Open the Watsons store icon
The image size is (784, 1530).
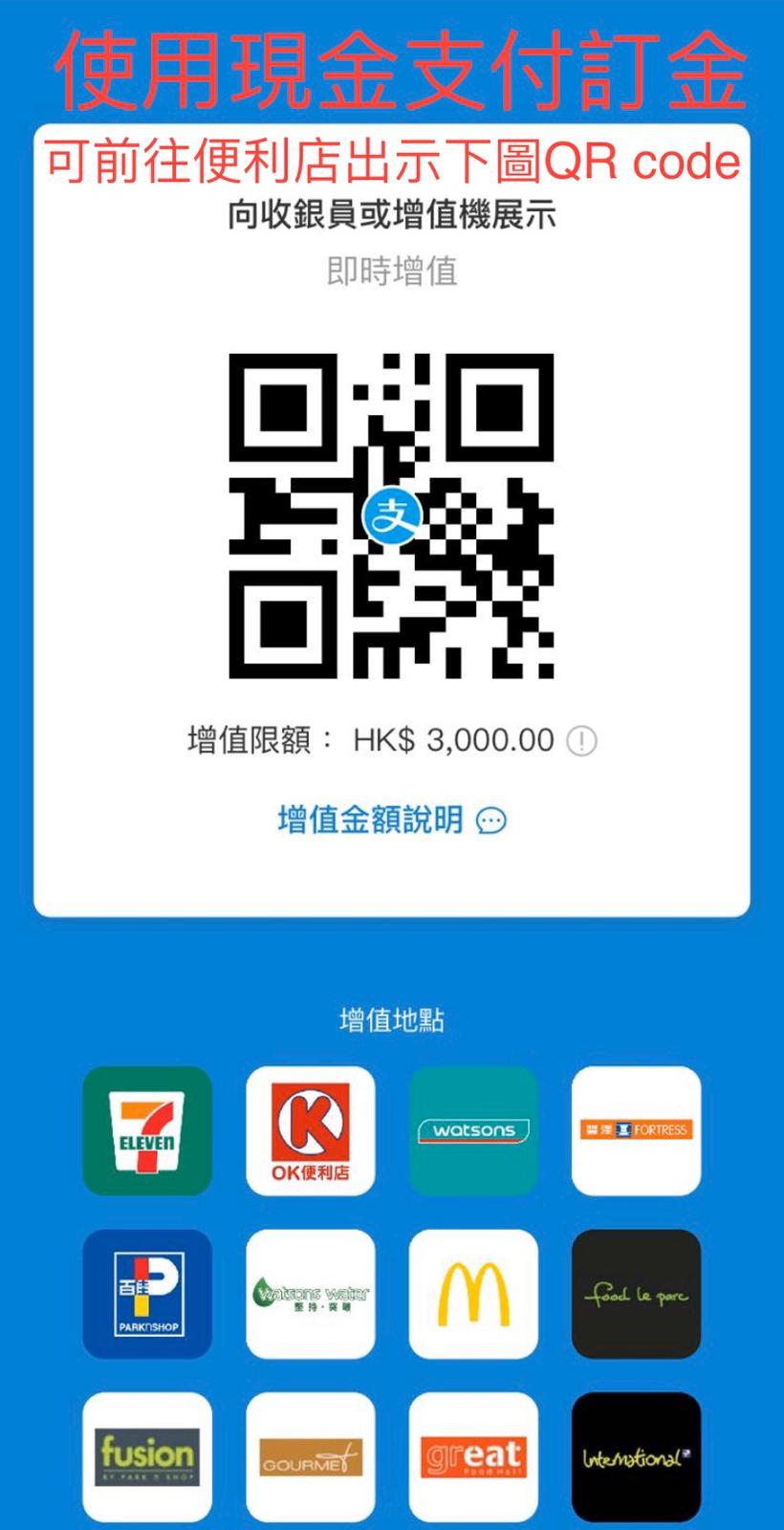pos(473,1131)
